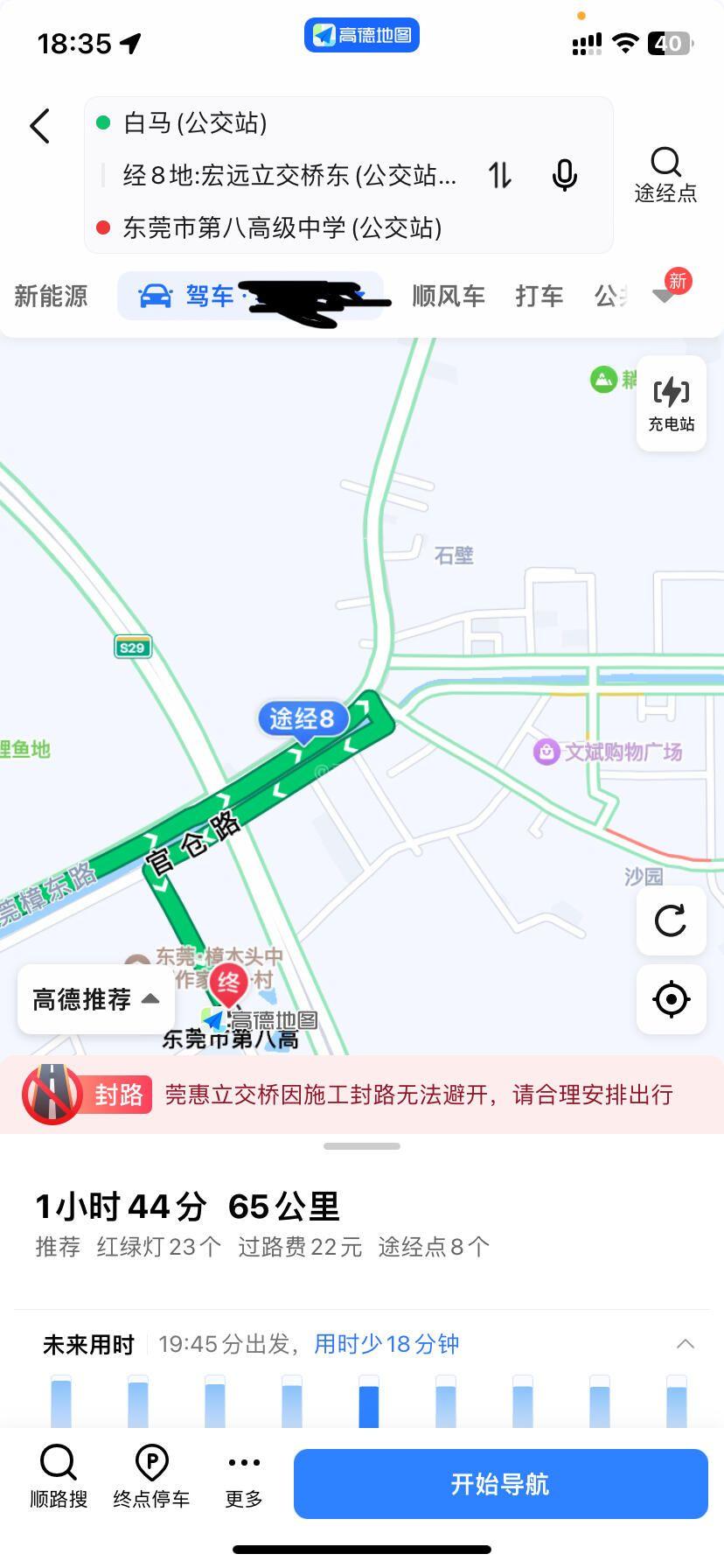The image size is (724, 1568).
Task: Refresh the route on the map
Action: [x=672, y=920]
